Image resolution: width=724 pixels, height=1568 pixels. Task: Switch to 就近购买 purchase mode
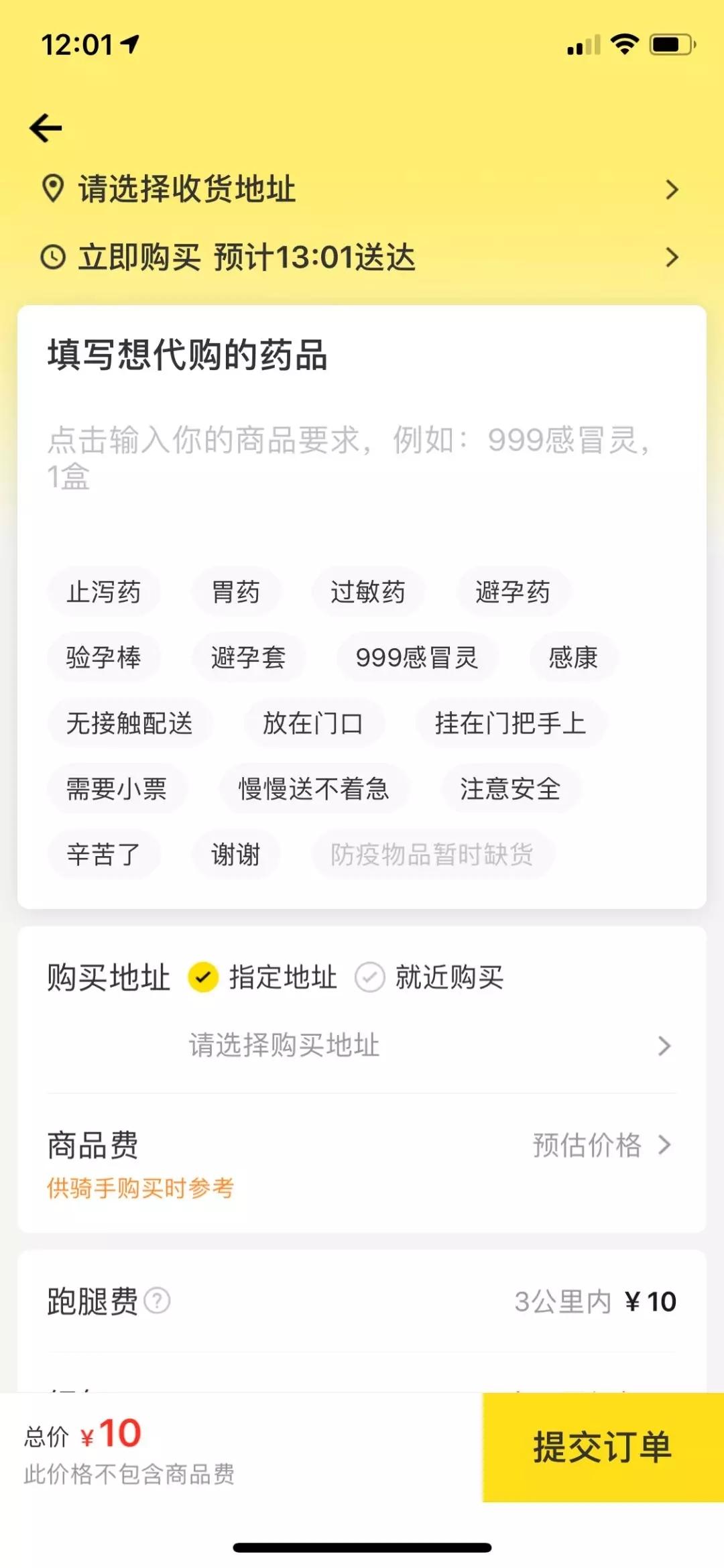[x=369, y=978]
